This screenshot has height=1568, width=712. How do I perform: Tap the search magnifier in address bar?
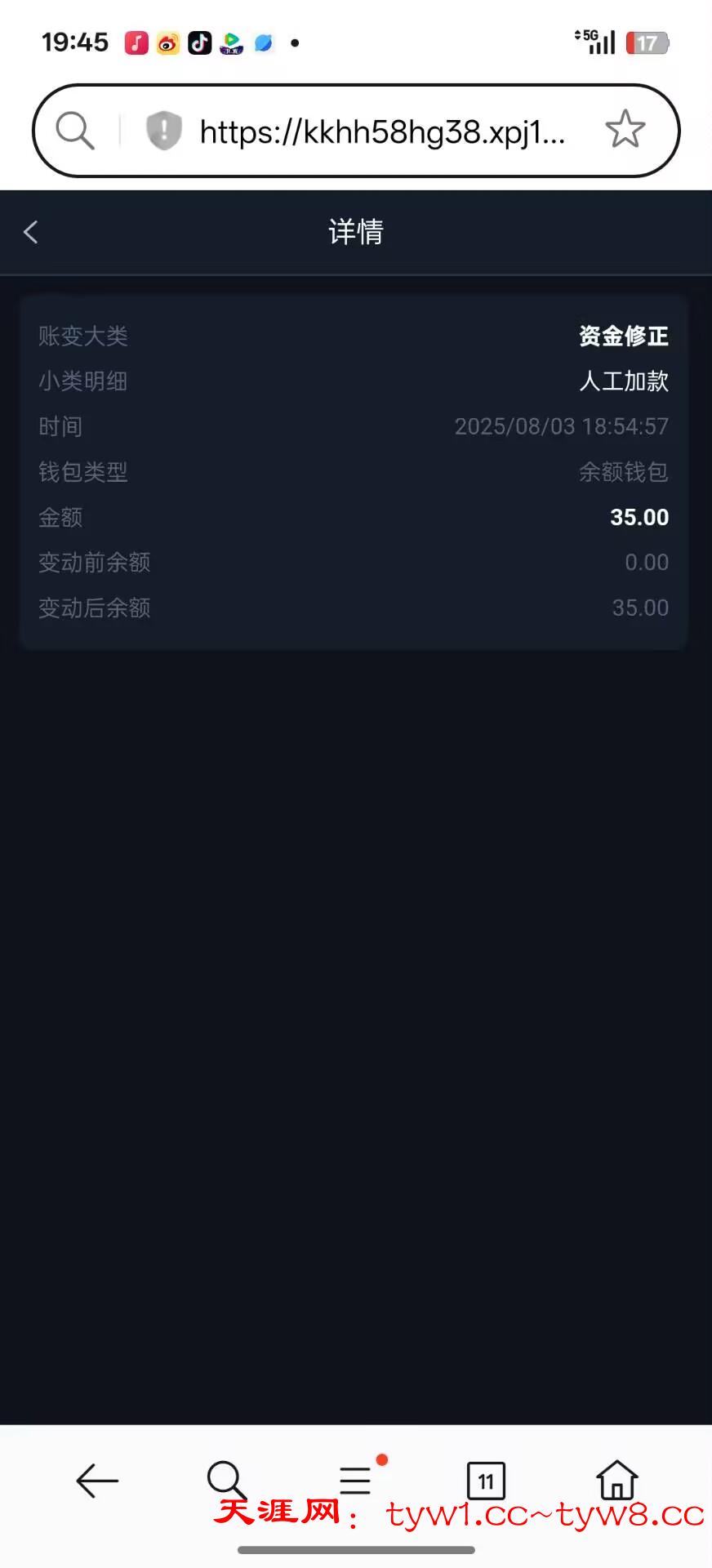tap(75, 131)
